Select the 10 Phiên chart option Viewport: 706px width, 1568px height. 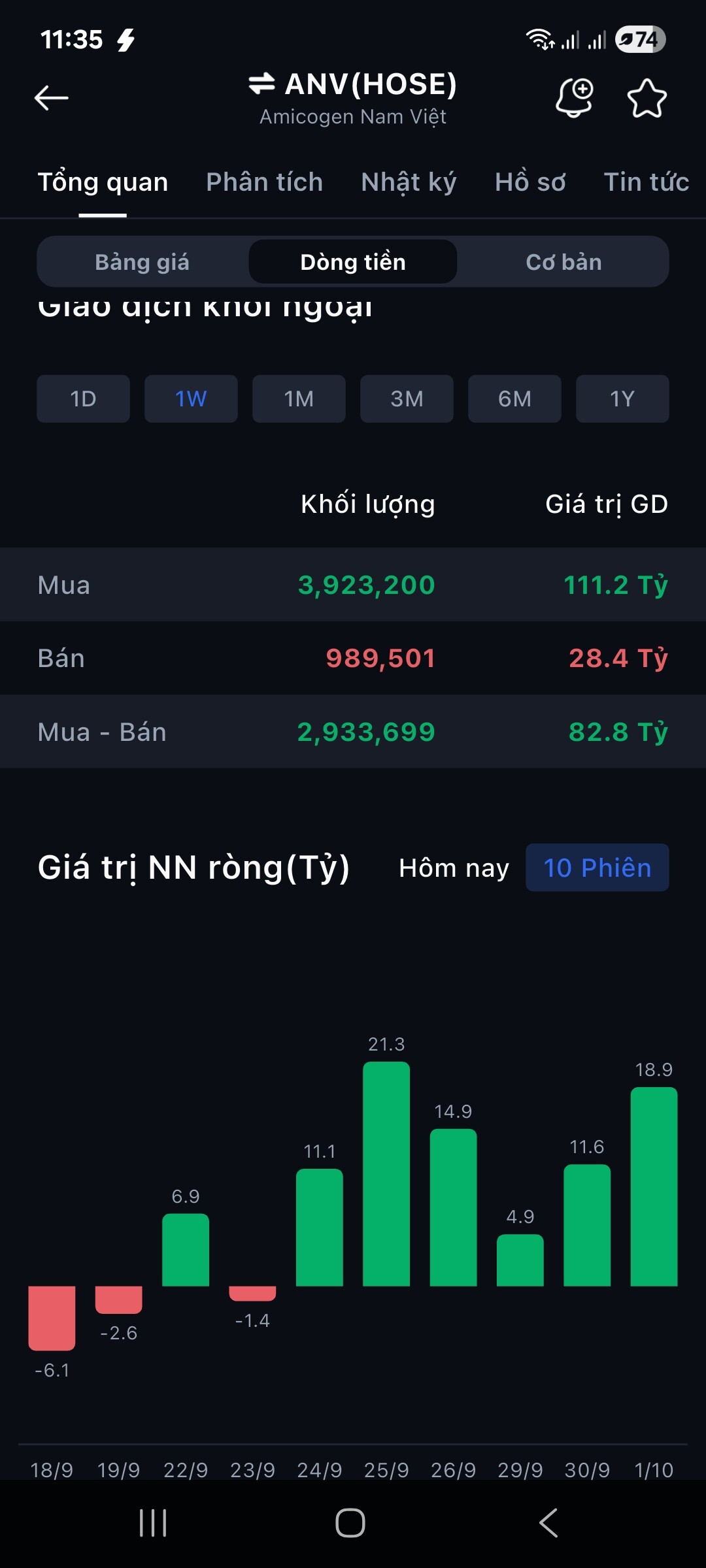click(x=597, y=868)
